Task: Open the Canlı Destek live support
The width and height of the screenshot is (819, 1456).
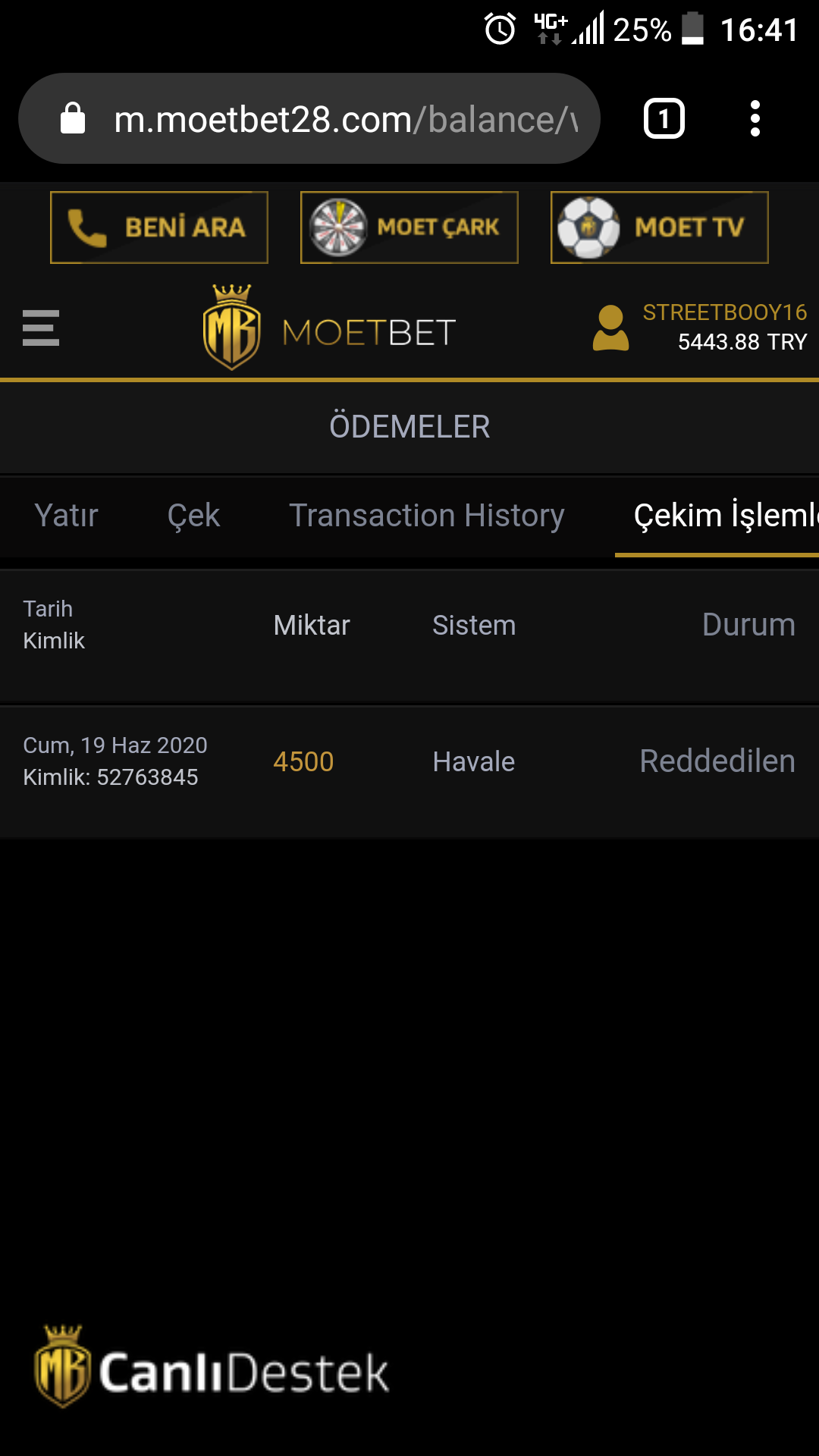Action: pyautogui.click(x=212, y=1368)
